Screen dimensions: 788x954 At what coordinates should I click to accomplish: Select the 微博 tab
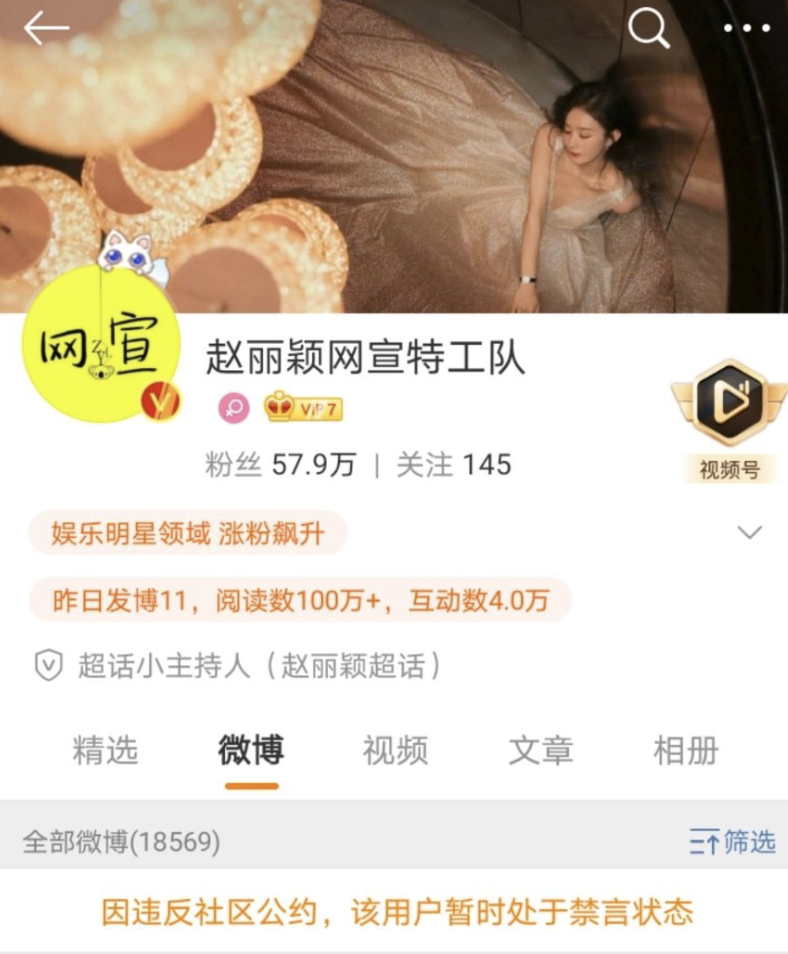251,750
